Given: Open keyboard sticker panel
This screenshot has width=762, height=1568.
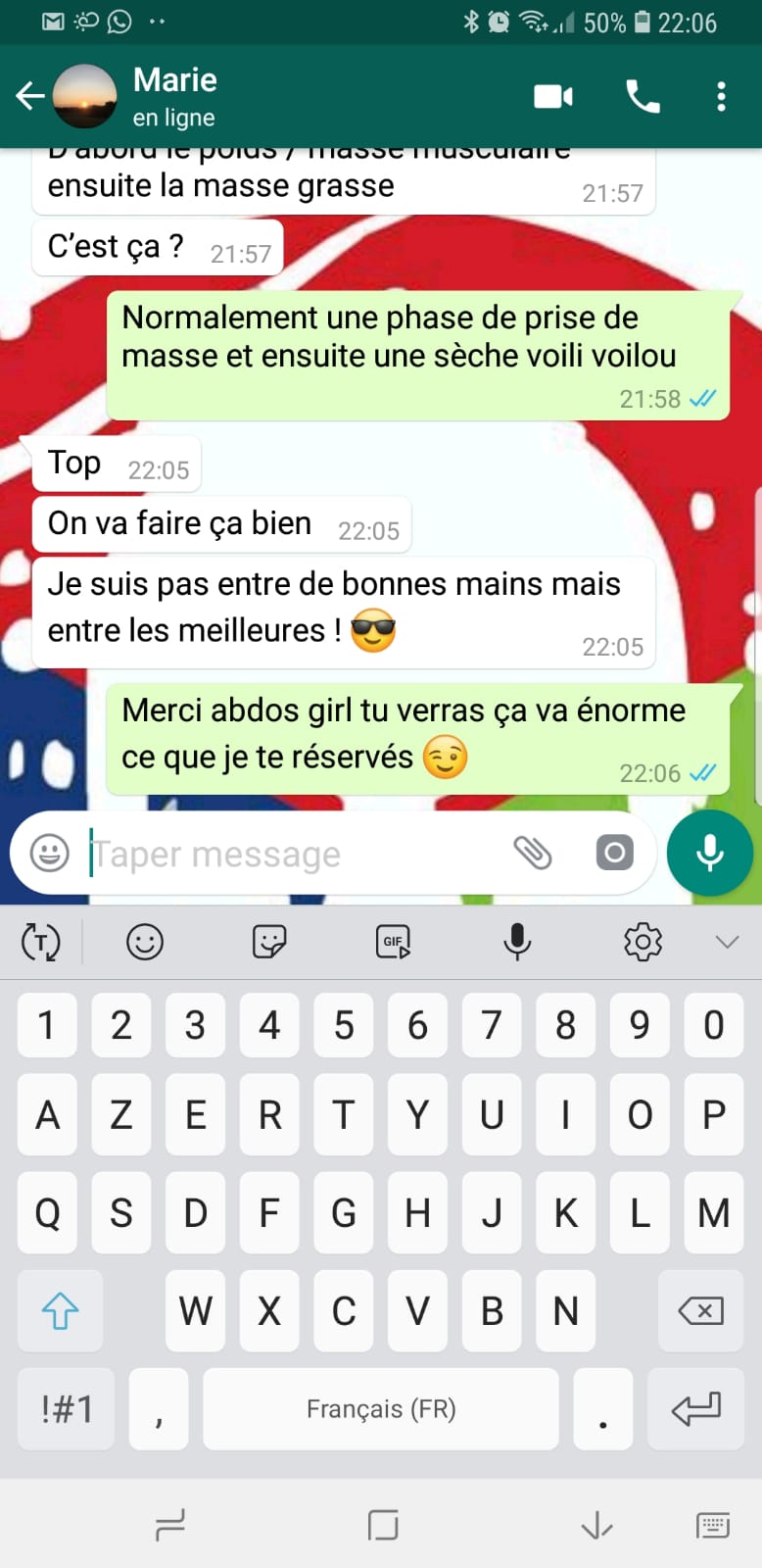Looking at the screenshot, I should pyautogui.click(x=269, y=942).
